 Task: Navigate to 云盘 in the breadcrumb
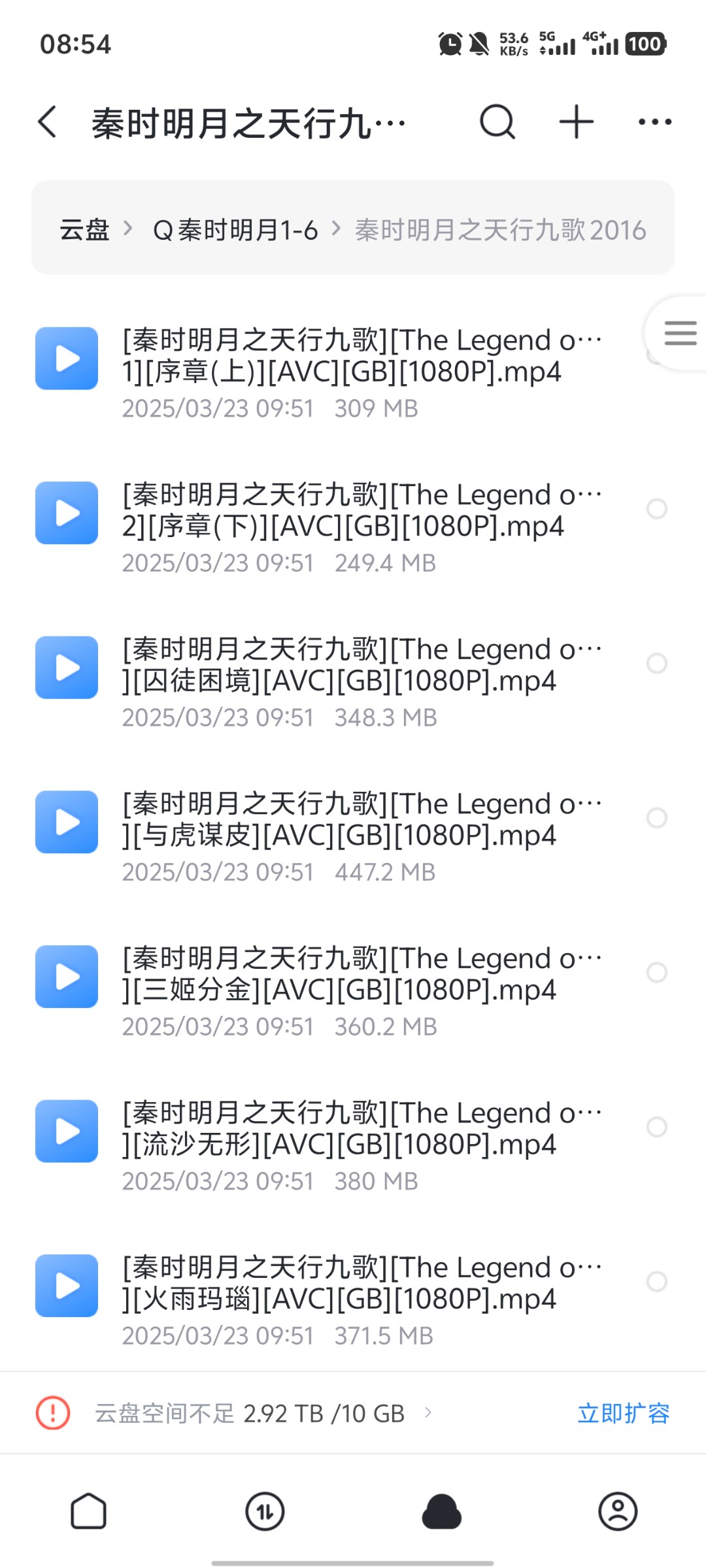pyautogui.click(x=84, y=230)
